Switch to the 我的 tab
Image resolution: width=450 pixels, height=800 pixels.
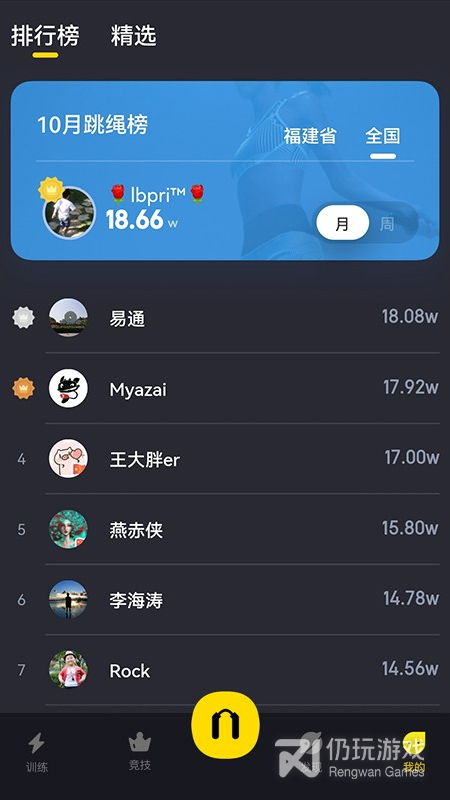[x=413, y=753]
